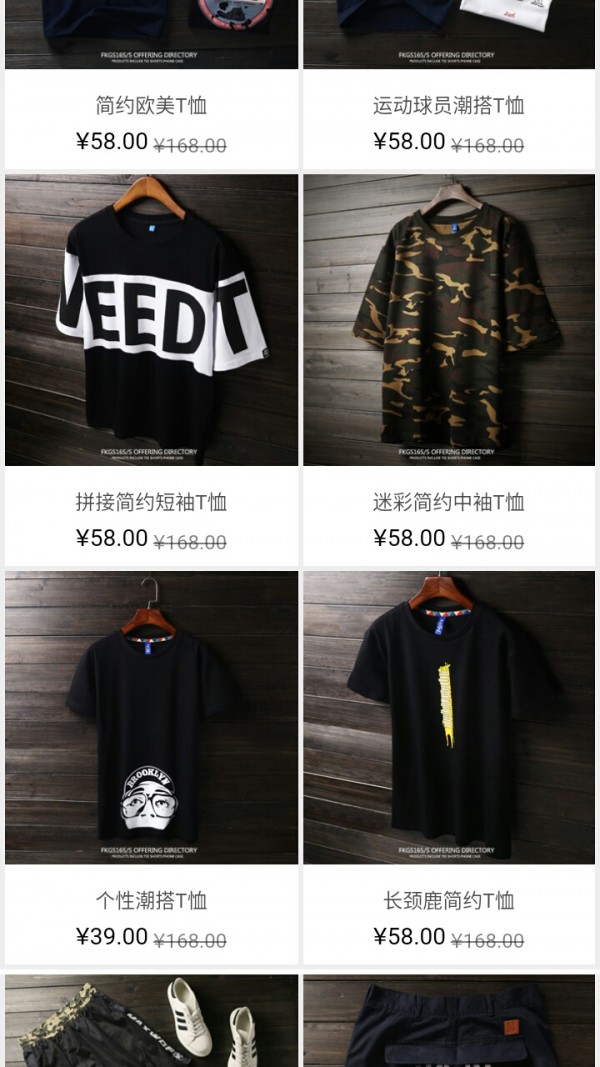Select the 迷彩简约中袖T恤 camouflage shirt
The width and height of the screenshot is (600, 1067).
(x=449, y=320)
